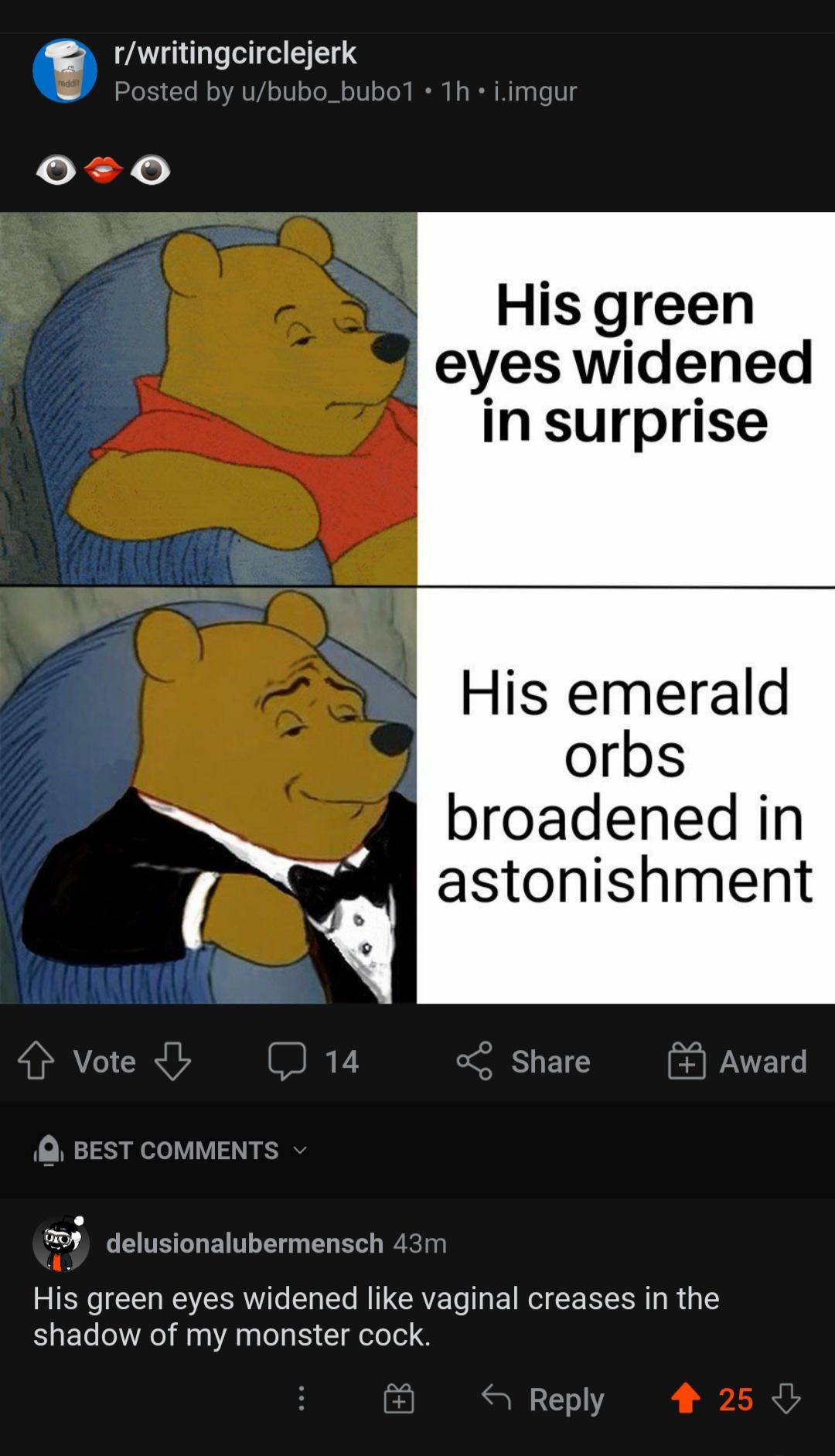Open the 14 comments
Image resolution: width=835 pixels, height=1456 pixels.
pyautogui.click(x=314, y=1061)
